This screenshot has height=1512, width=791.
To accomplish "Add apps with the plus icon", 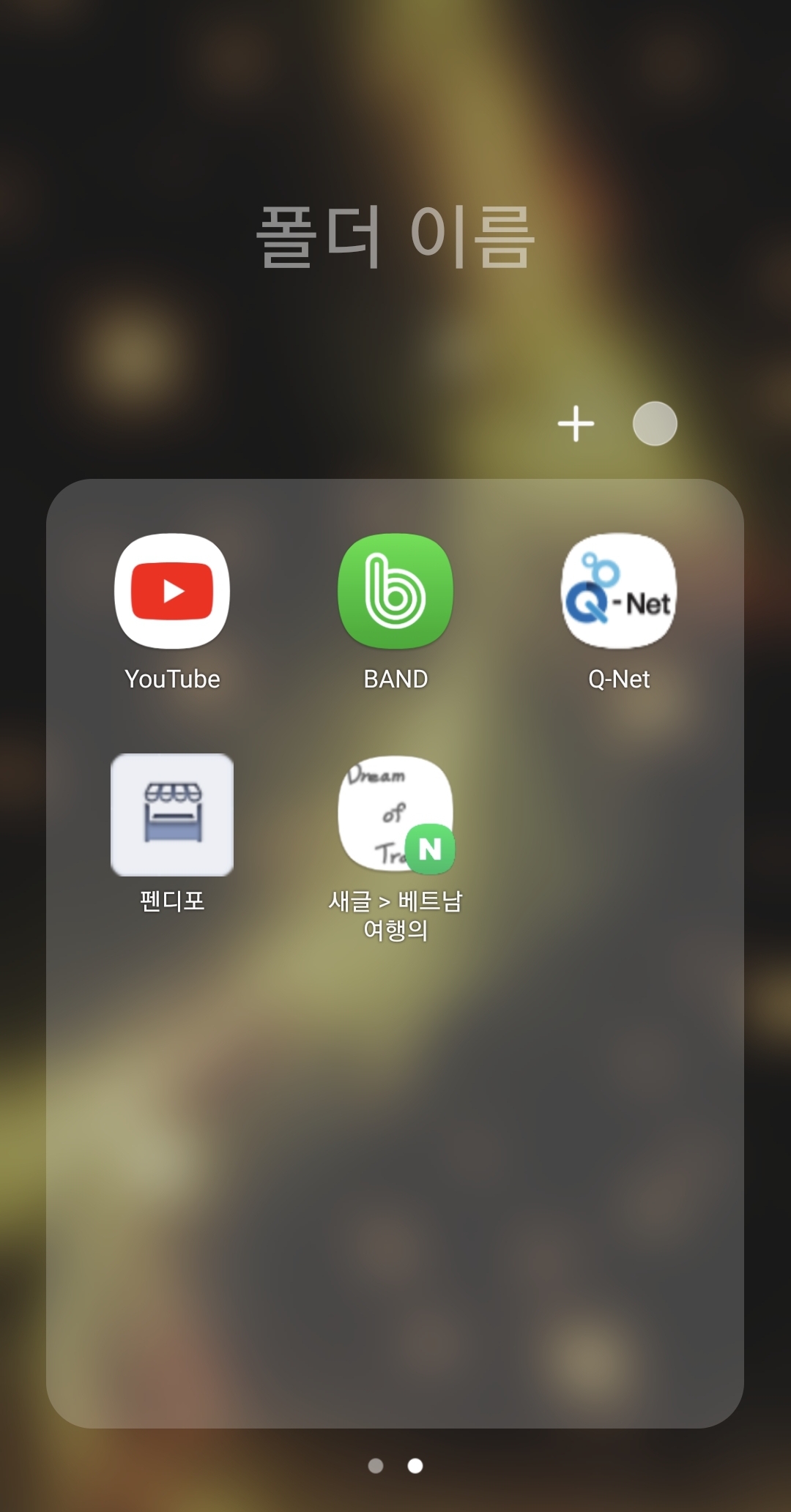I will (x=576, y=423).
